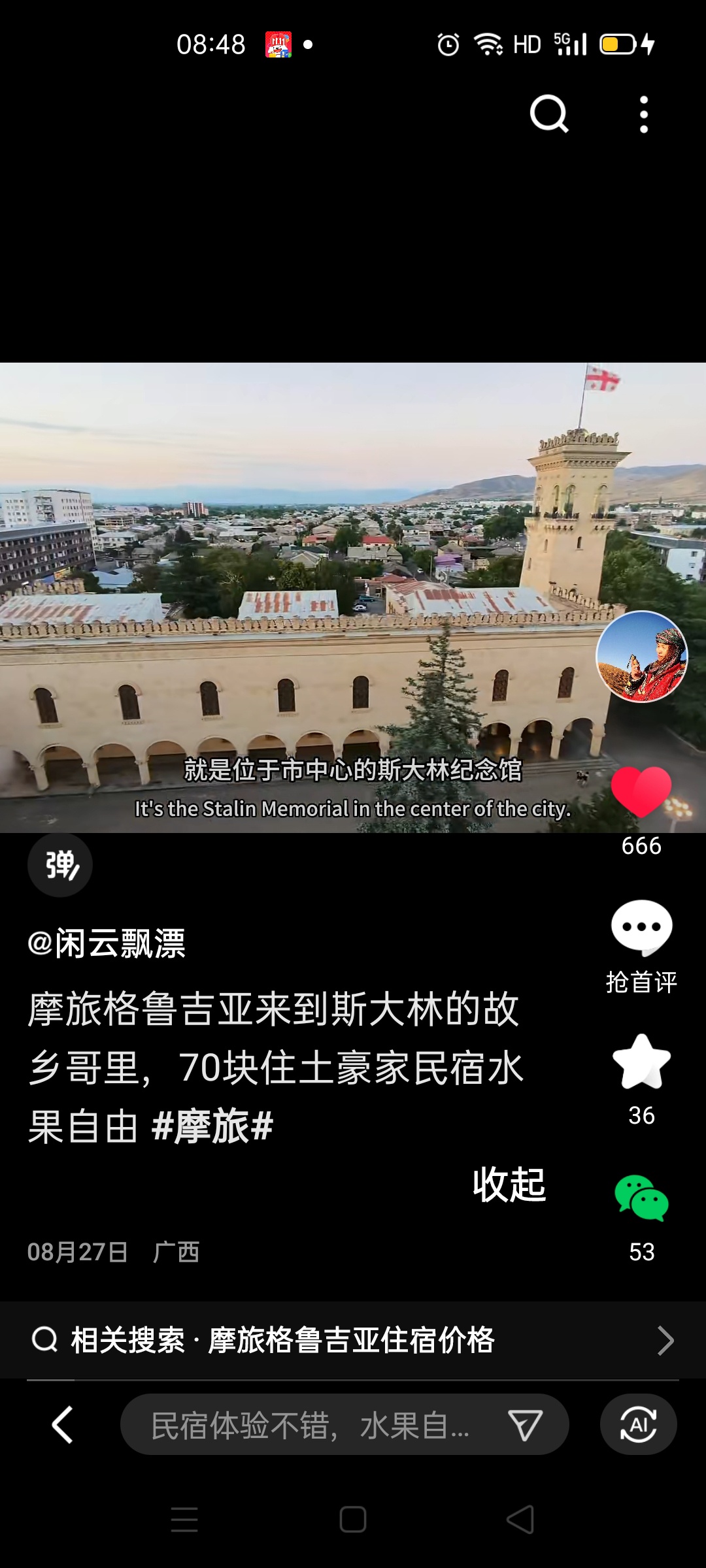Collapse the description with 收起

[x=509, y=1184]
